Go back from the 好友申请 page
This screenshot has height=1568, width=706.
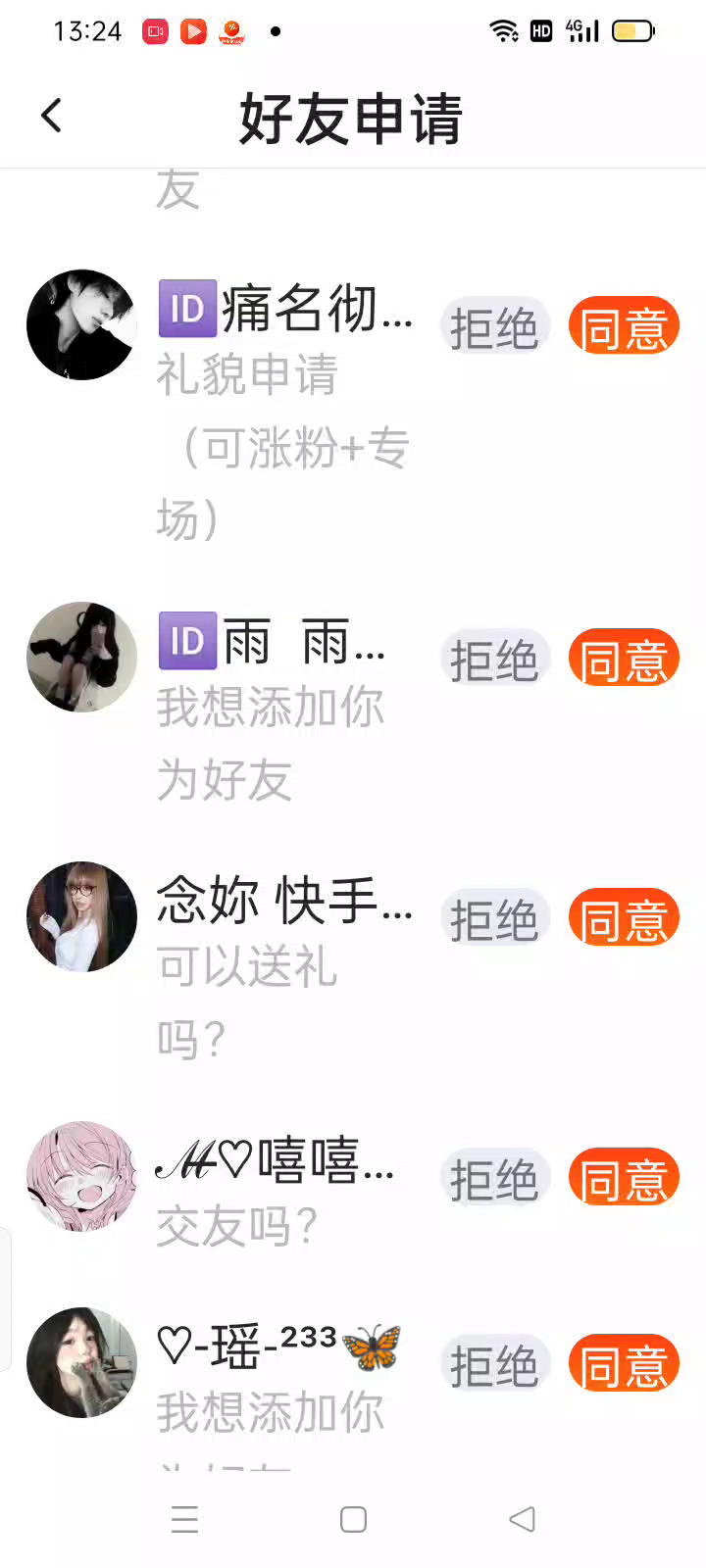pyautogui.click(x=52, y=116)
